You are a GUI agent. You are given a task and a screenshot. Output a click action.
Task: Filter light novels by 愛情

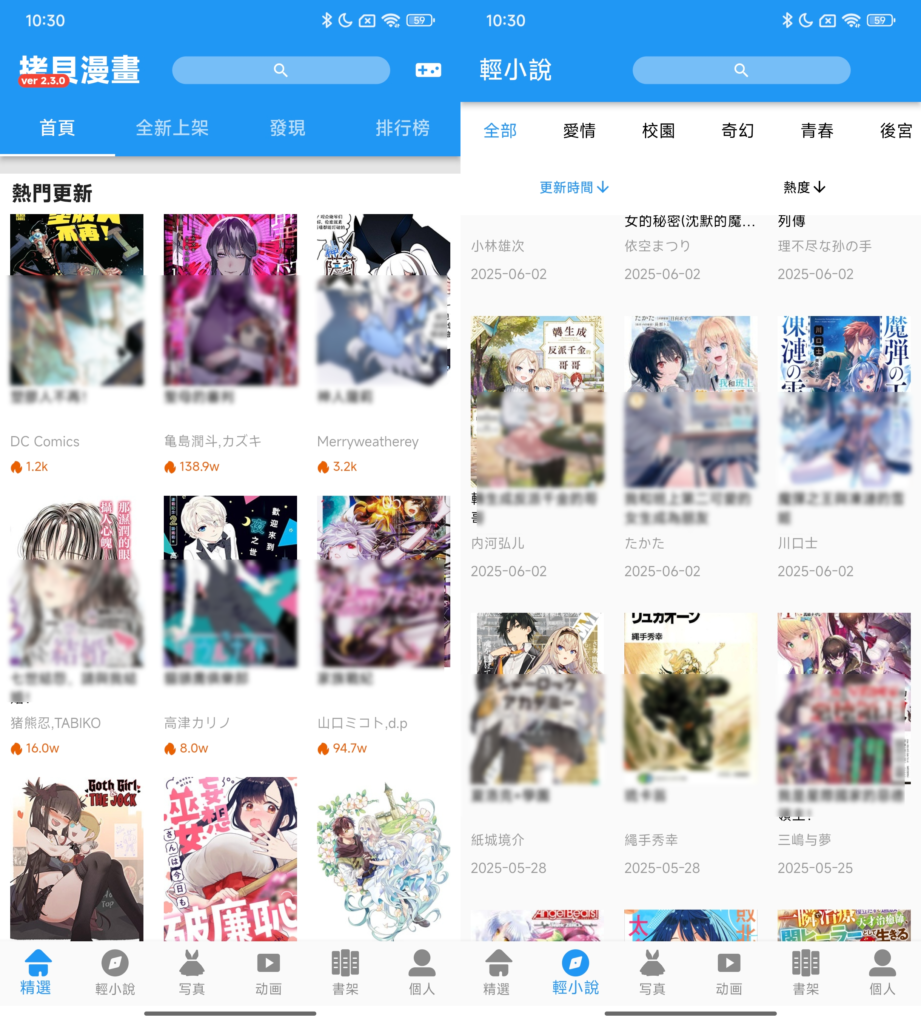(579, 130)
